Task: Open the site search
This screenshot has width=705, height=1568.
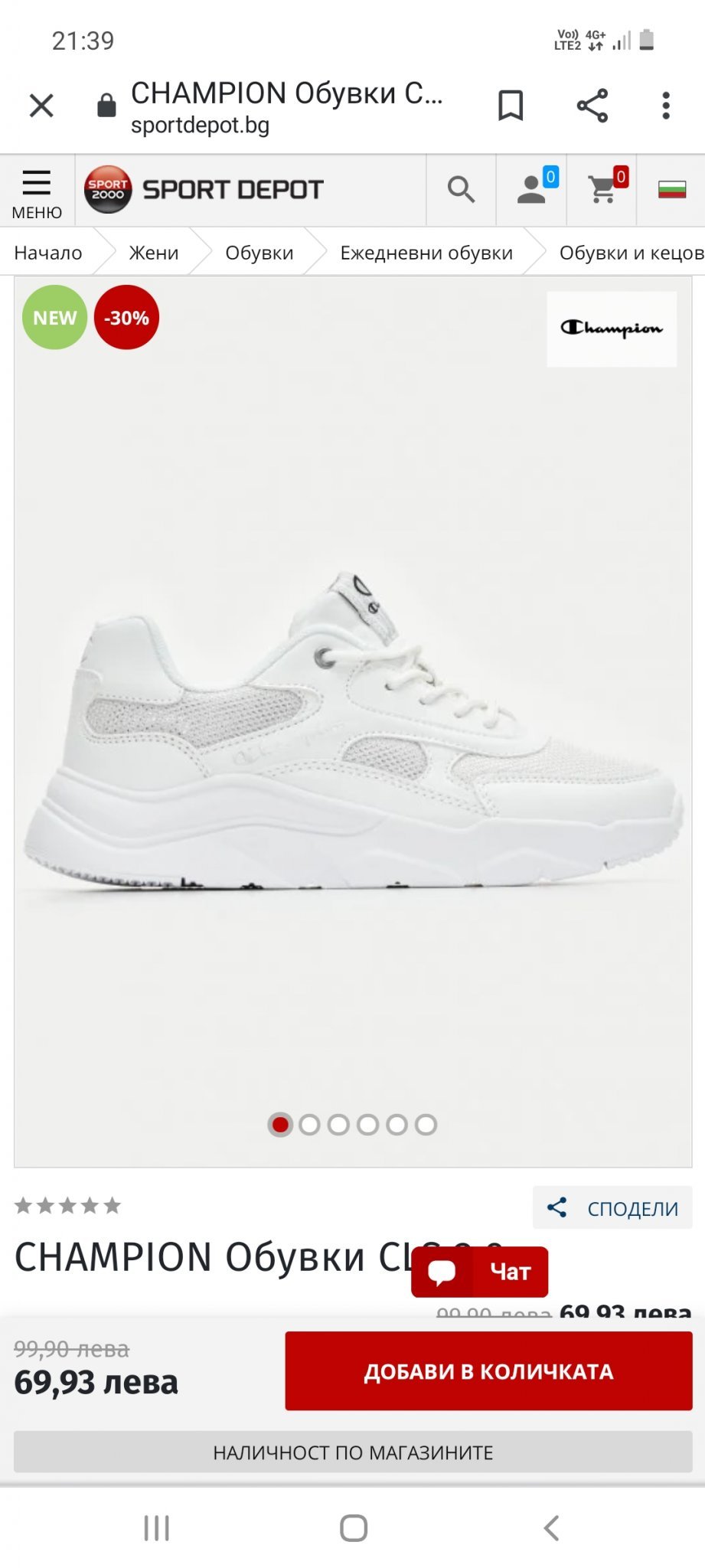Action: tap(461, 189)
